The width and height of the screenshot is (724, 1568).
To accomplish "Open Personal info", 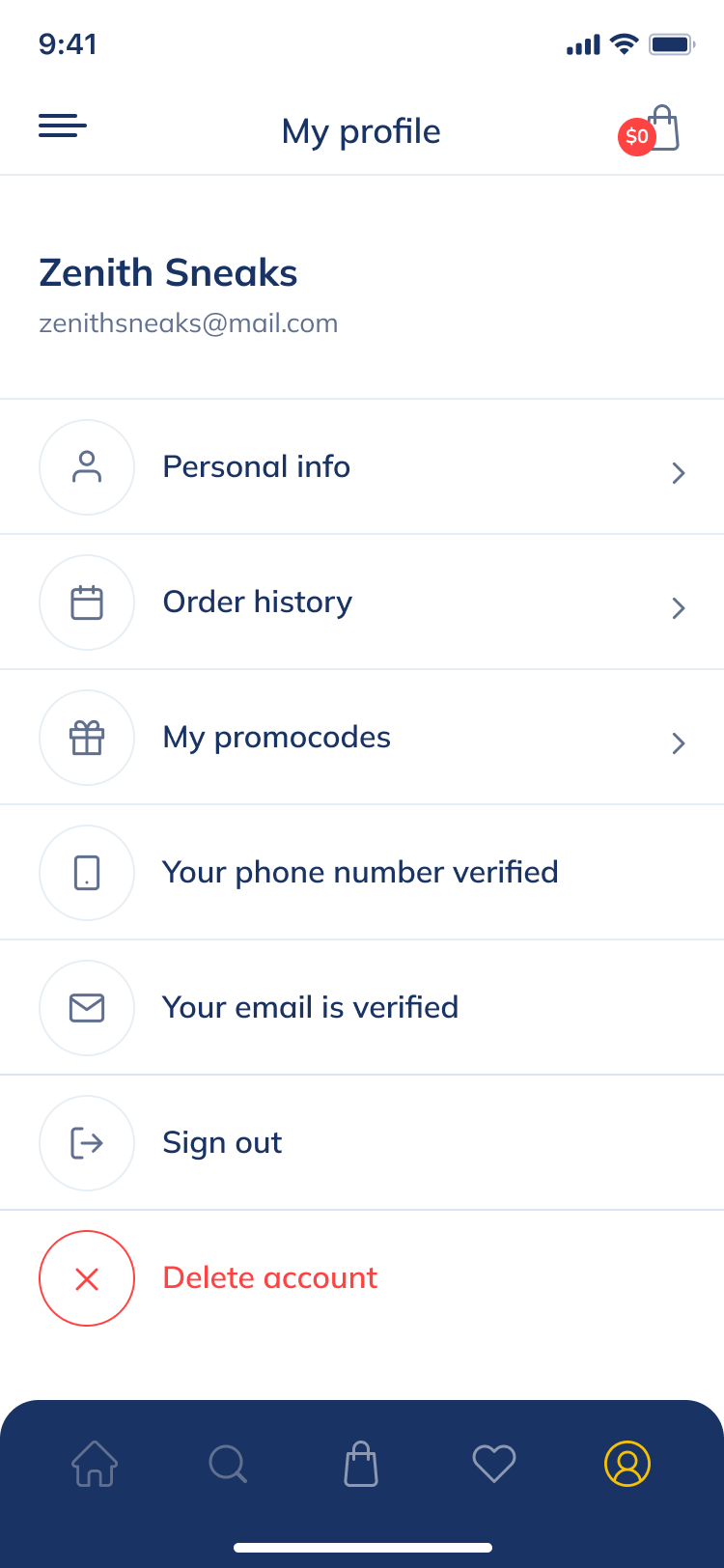I will (x=361, y=467).
